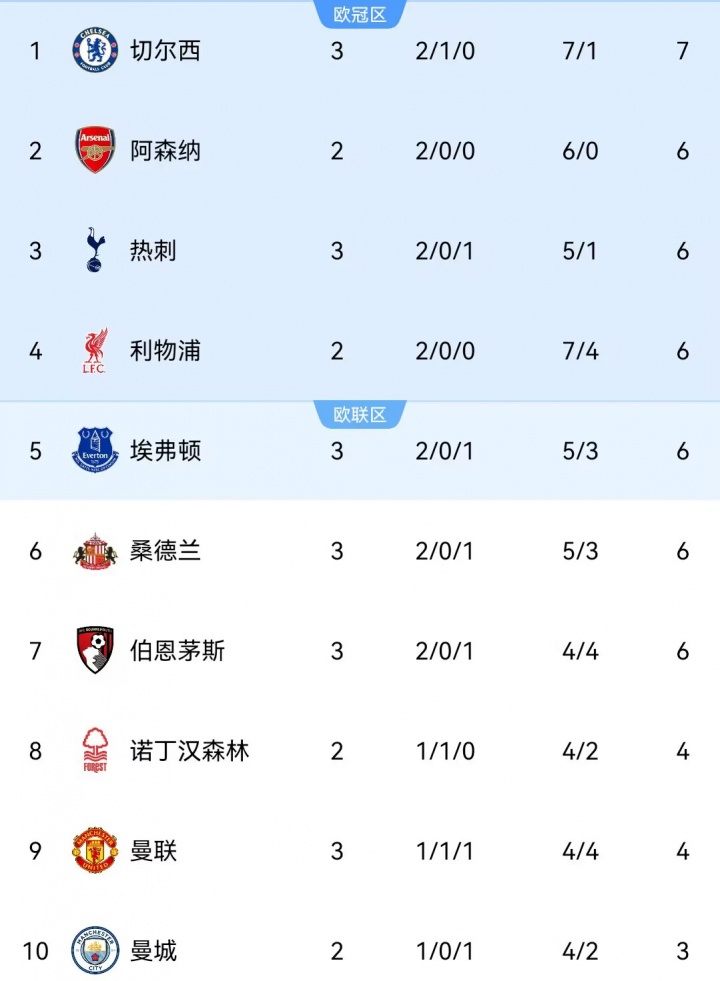Select the 欧联区 zone label
720x981 pixels.
[360, 412]
